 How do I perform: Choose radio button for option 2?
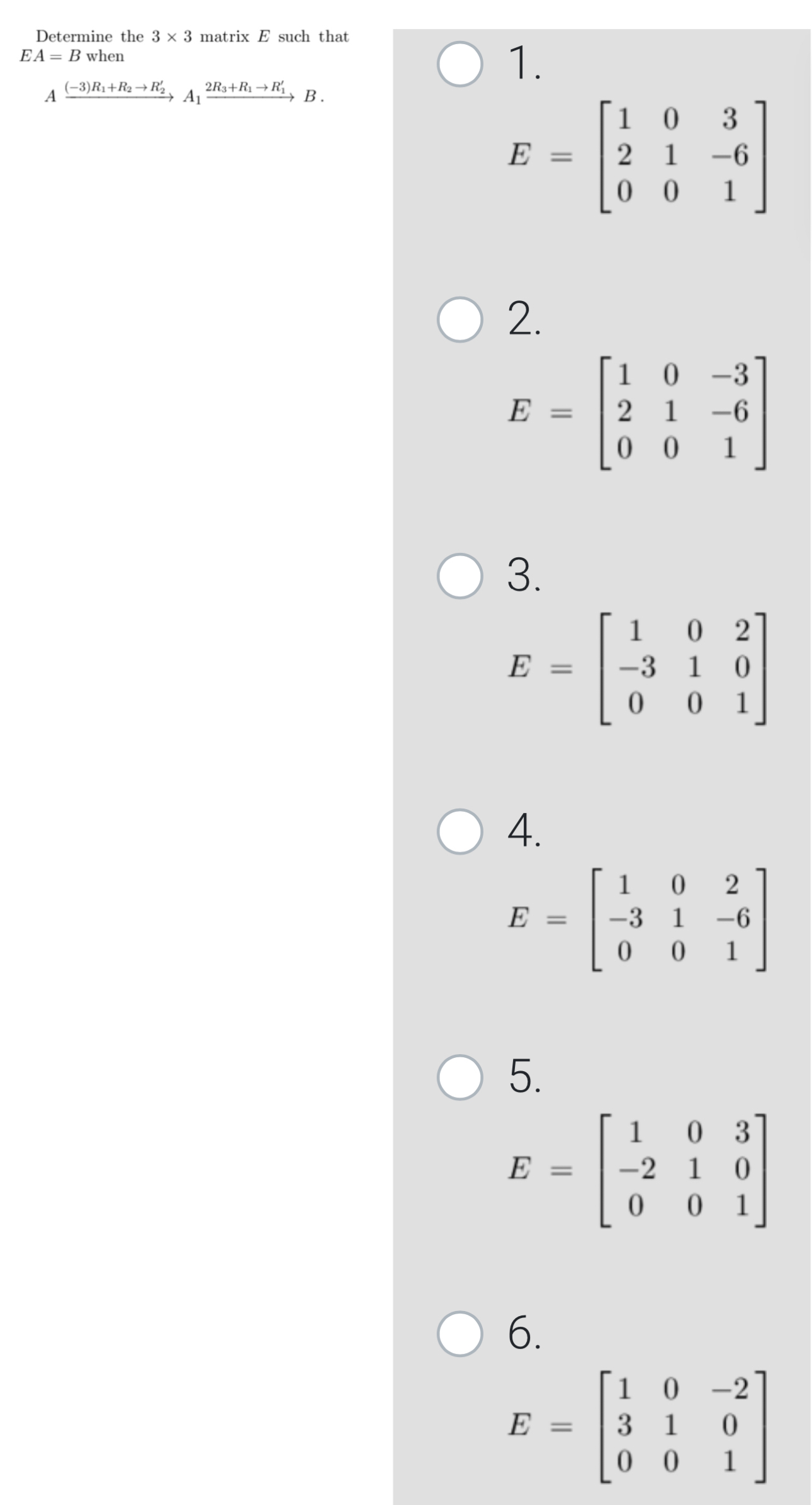[460, 319]
